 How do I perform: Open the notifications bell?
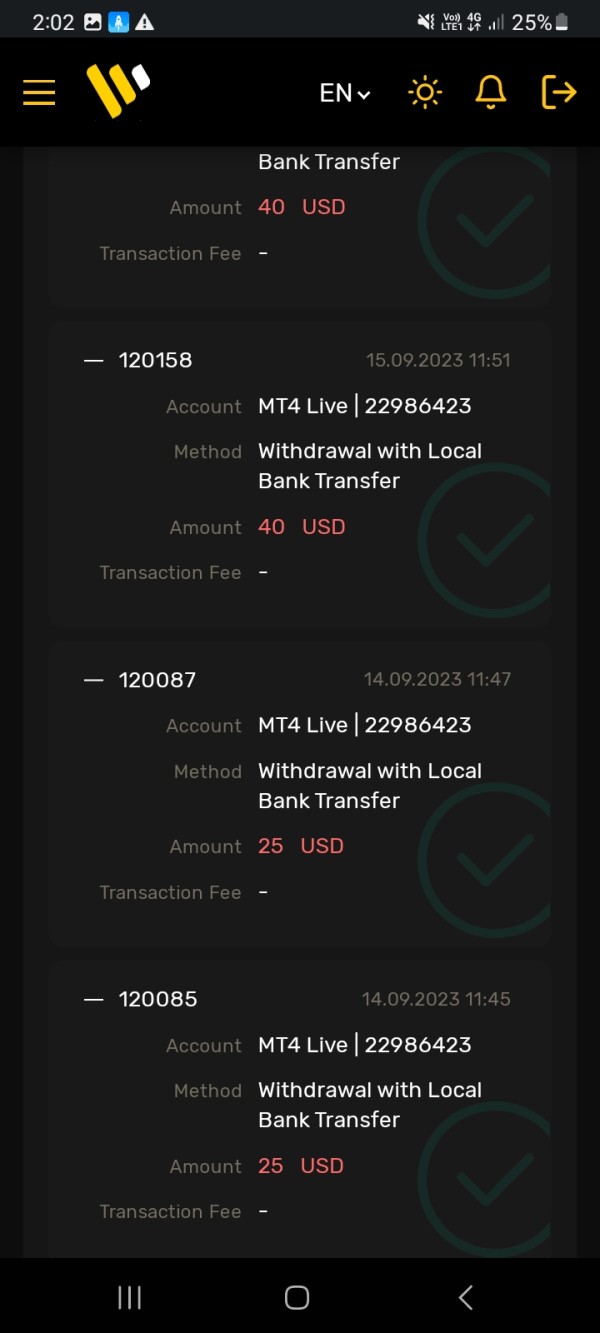pos(490,93)
